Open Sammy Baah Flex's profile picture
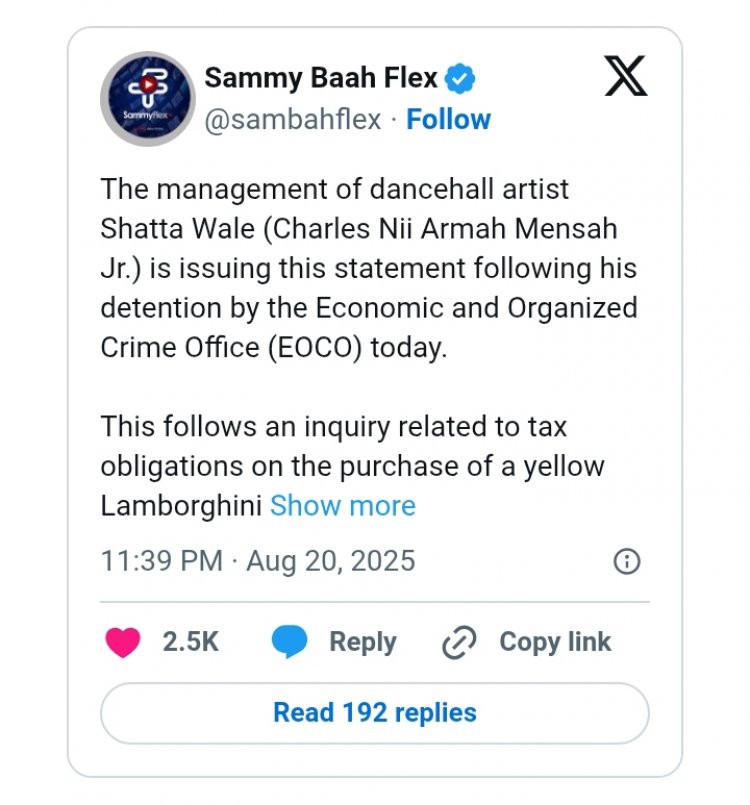Screen dimensions: 750x805 pos(147,98)
